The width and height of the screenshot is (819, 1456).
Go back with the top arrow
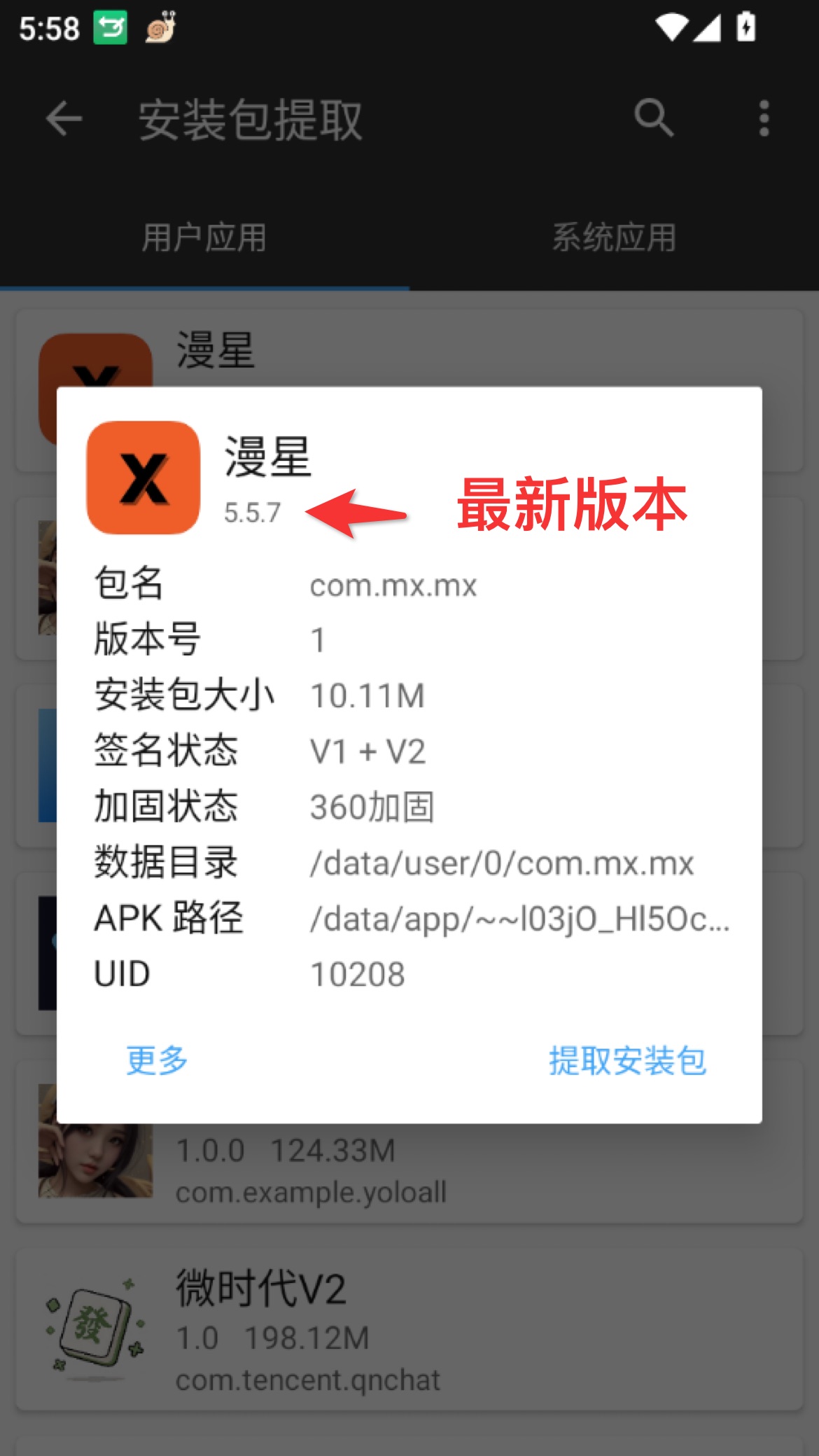tap(64, 118)
